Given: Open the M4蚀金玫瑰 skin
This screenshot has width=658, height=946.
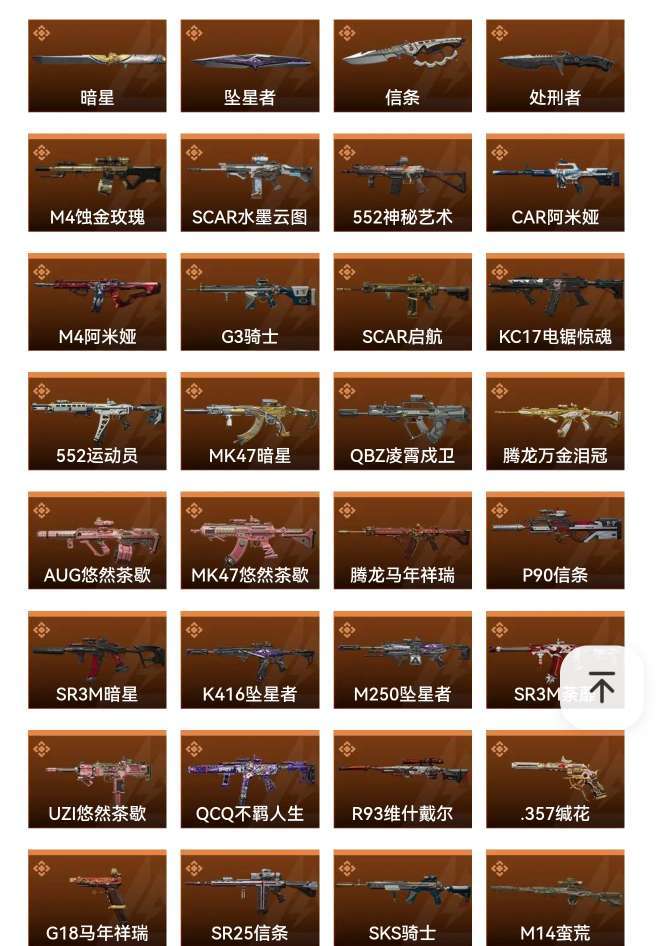Looking at the screenshot, I should tap(97, 183).
